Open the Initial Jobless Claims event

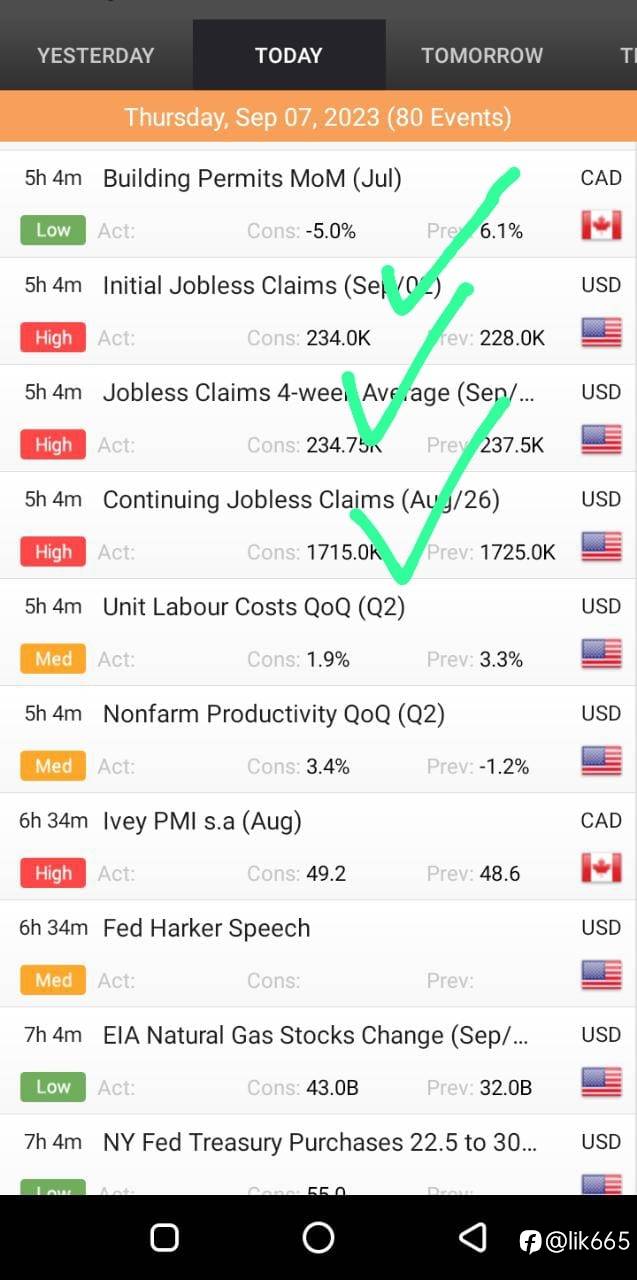pyautogui.click(x=318, y=311)
